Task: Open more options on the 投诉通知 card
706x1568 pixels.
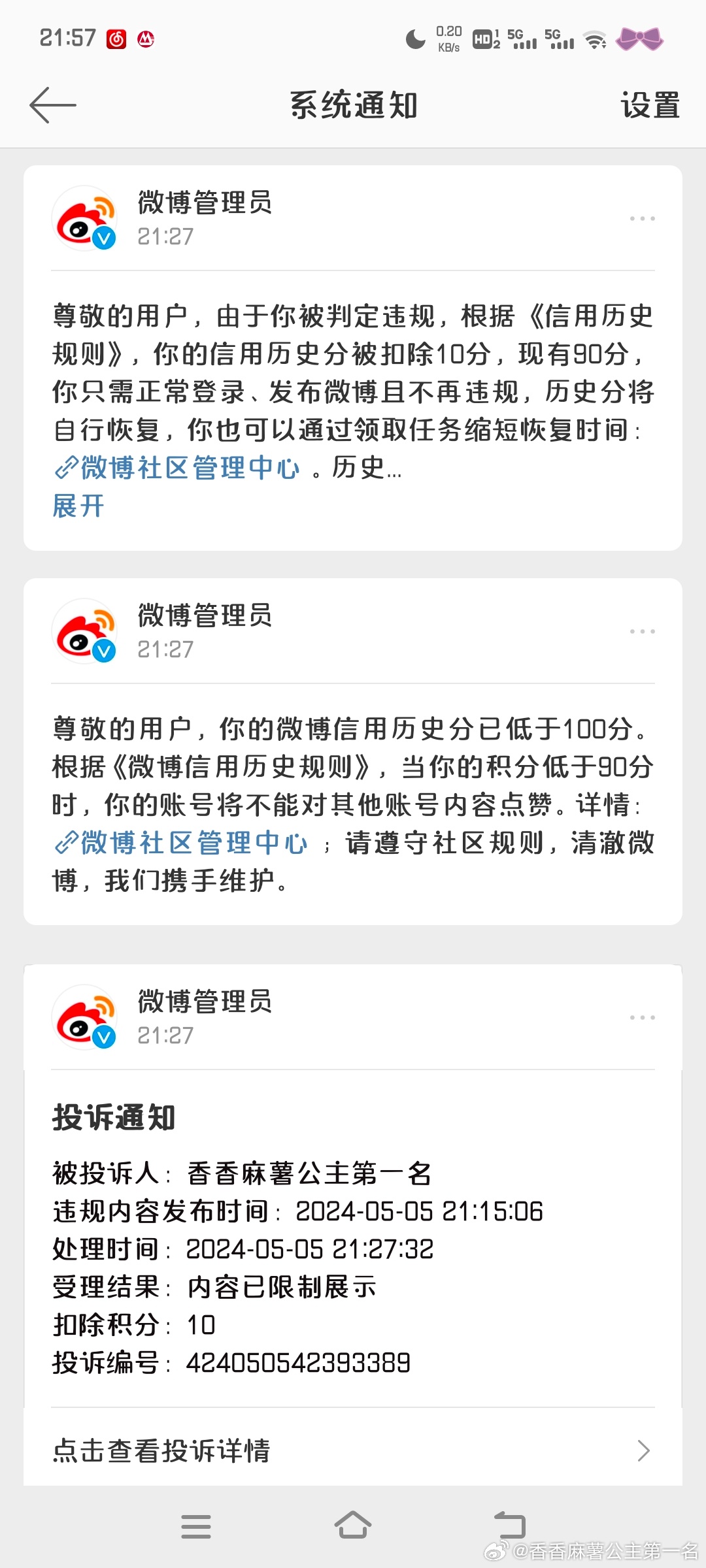Action: (642, 1017)
